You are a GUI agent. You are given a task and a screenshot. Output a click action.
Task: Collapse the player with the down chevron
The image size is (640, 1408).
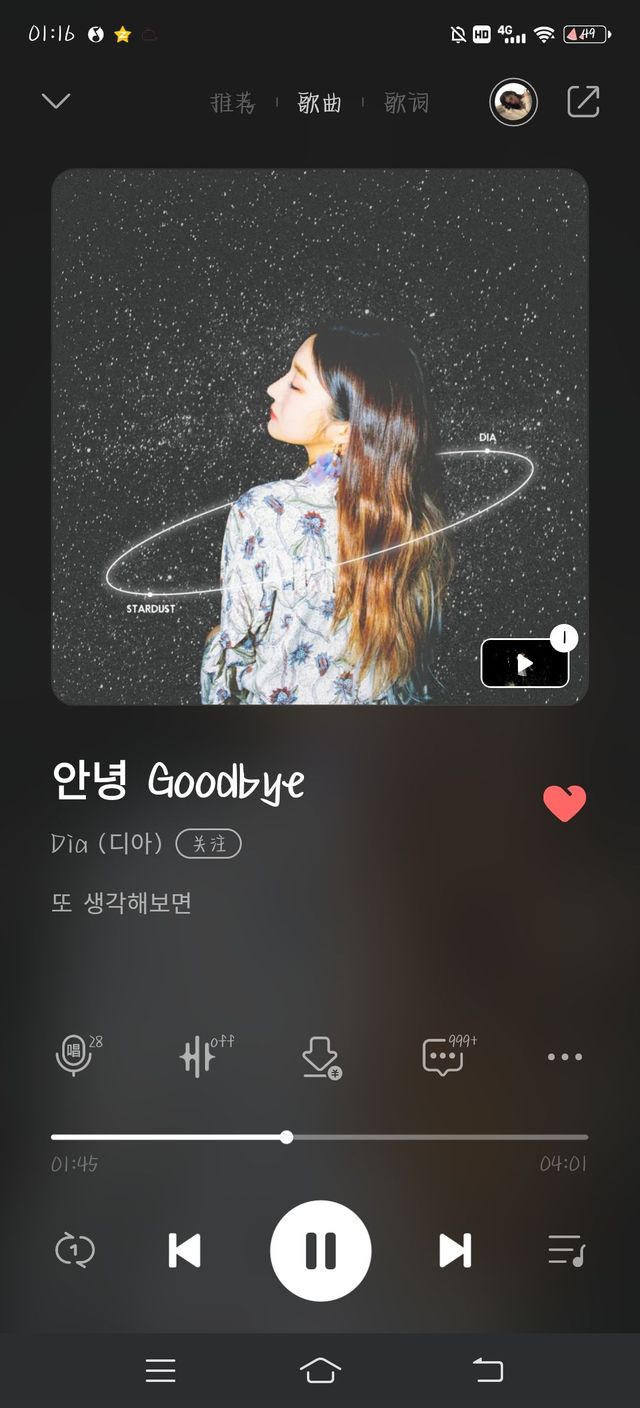(x=56, y=101)
